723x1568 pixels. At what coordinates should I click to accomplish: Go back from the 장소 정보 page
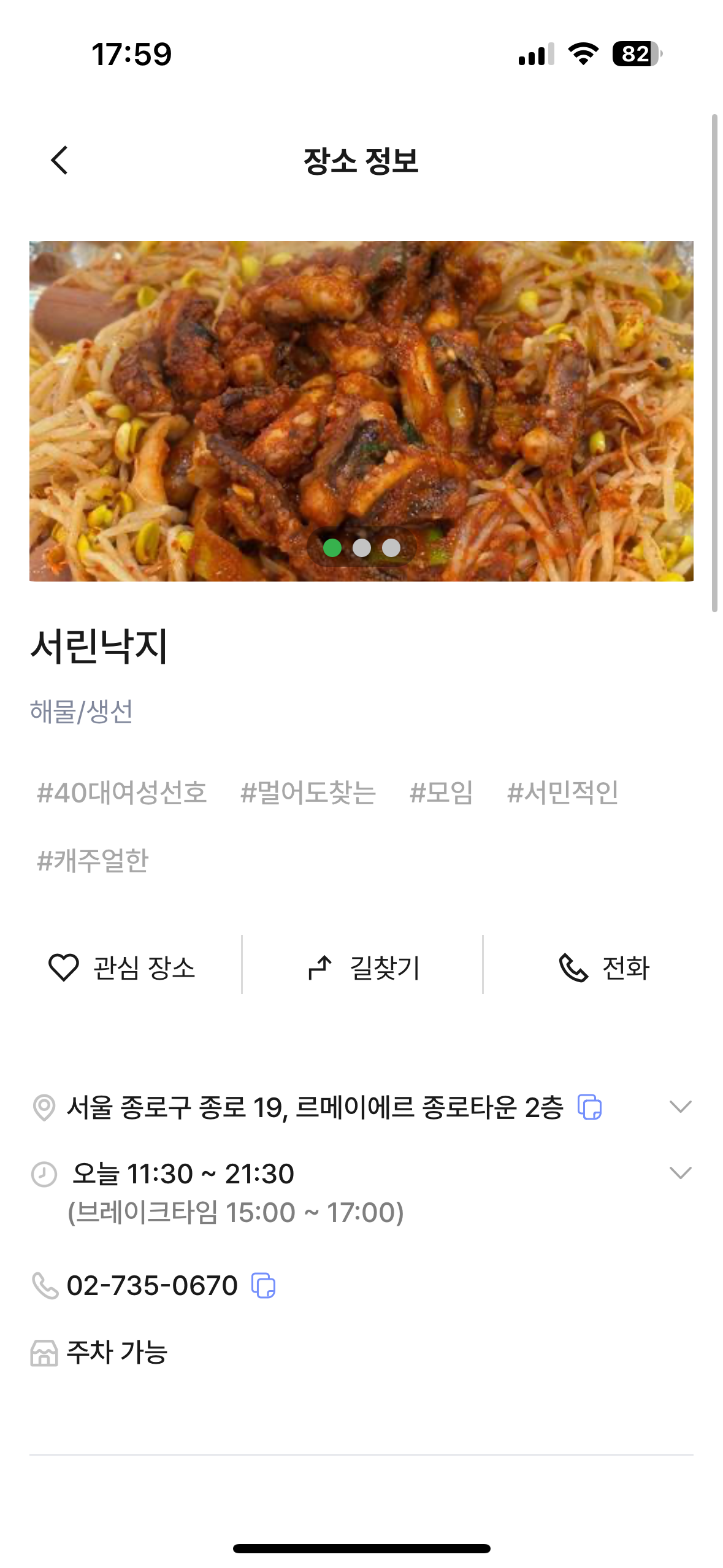coord(59,161)
